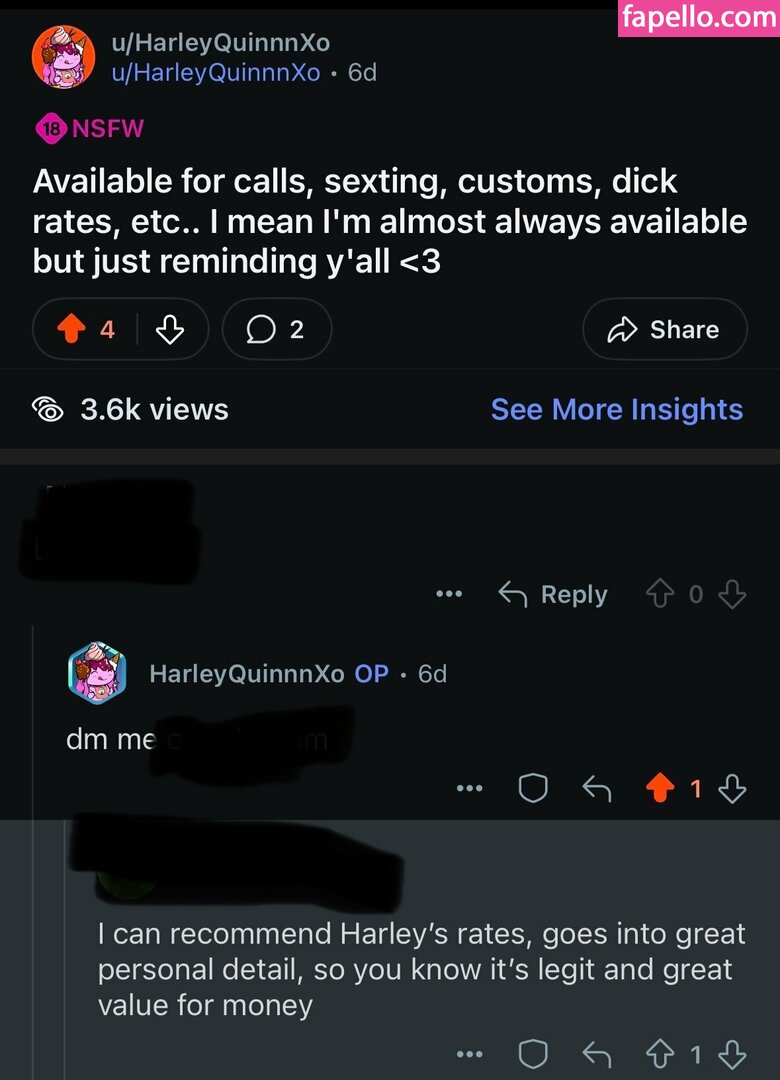Upvote the main post

(x=73, y=329)
